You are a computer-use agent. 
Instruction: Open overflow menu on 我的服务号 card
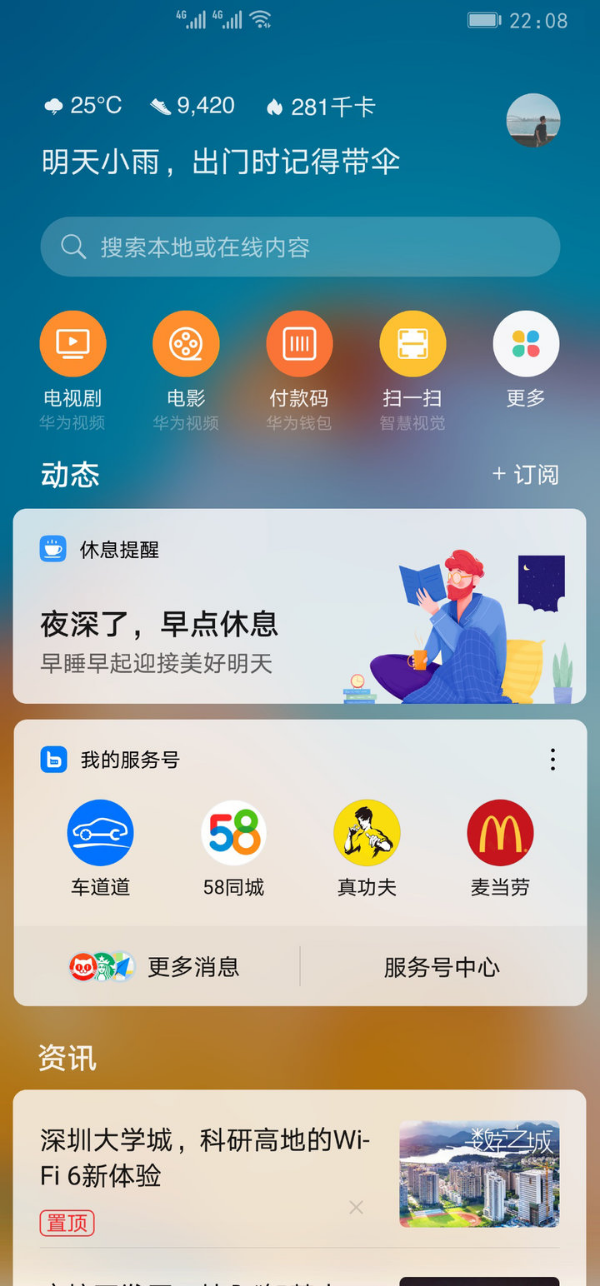pyautogui.click(x=552, y=760)
